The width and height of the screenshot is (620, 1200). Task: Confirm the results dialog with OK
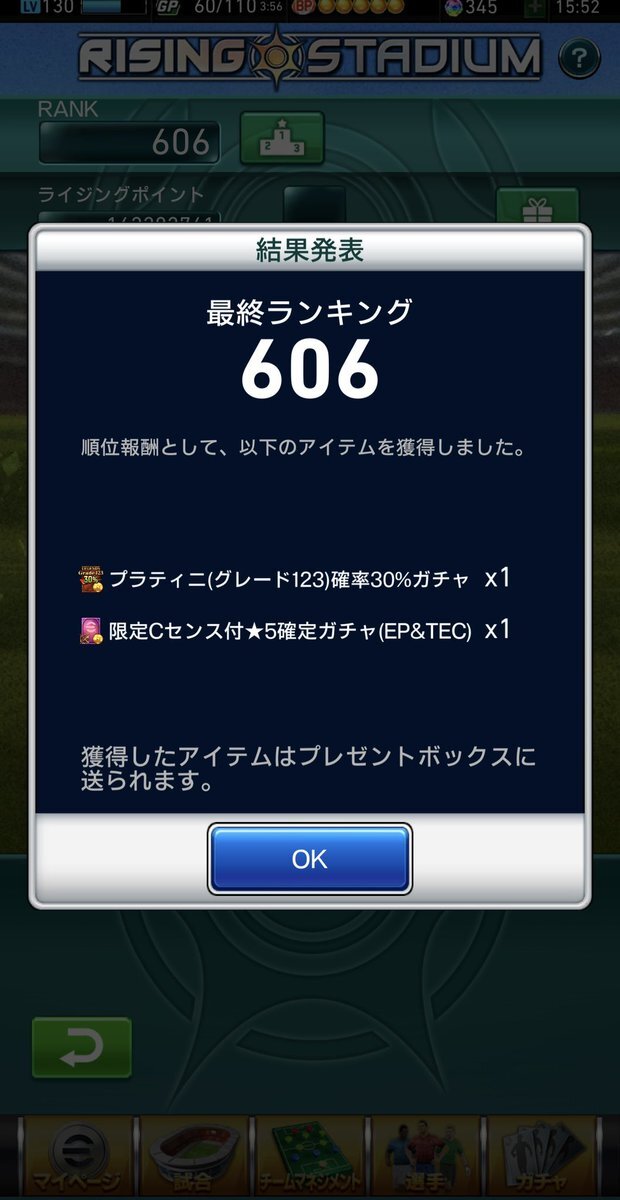pyautogui.click(x=309, y=859)
